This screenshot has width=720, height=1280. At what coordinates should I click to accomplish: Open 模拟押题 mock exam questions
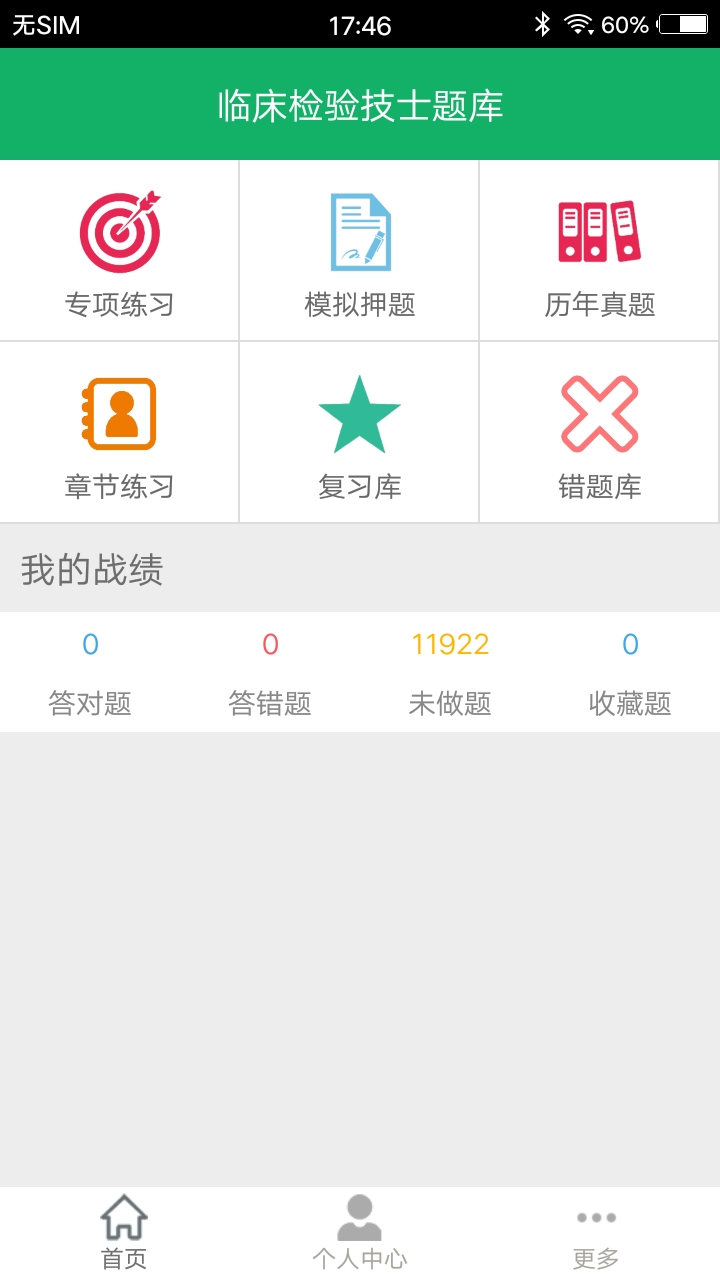pyautogui.click(x=360, y=251)
